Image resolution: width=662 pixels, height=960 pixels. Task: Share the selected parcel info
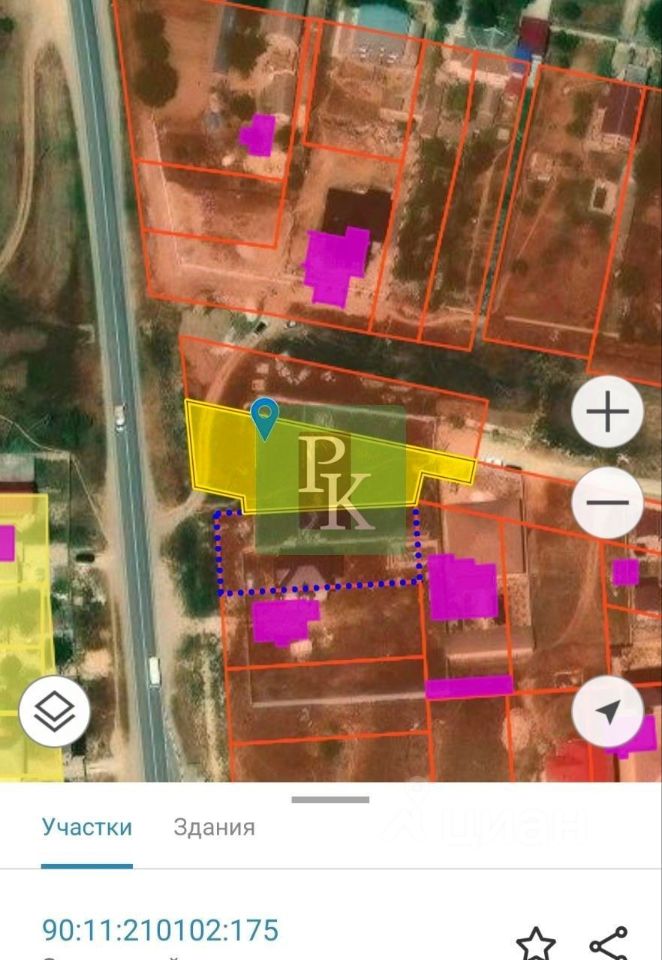click(607, 943)
